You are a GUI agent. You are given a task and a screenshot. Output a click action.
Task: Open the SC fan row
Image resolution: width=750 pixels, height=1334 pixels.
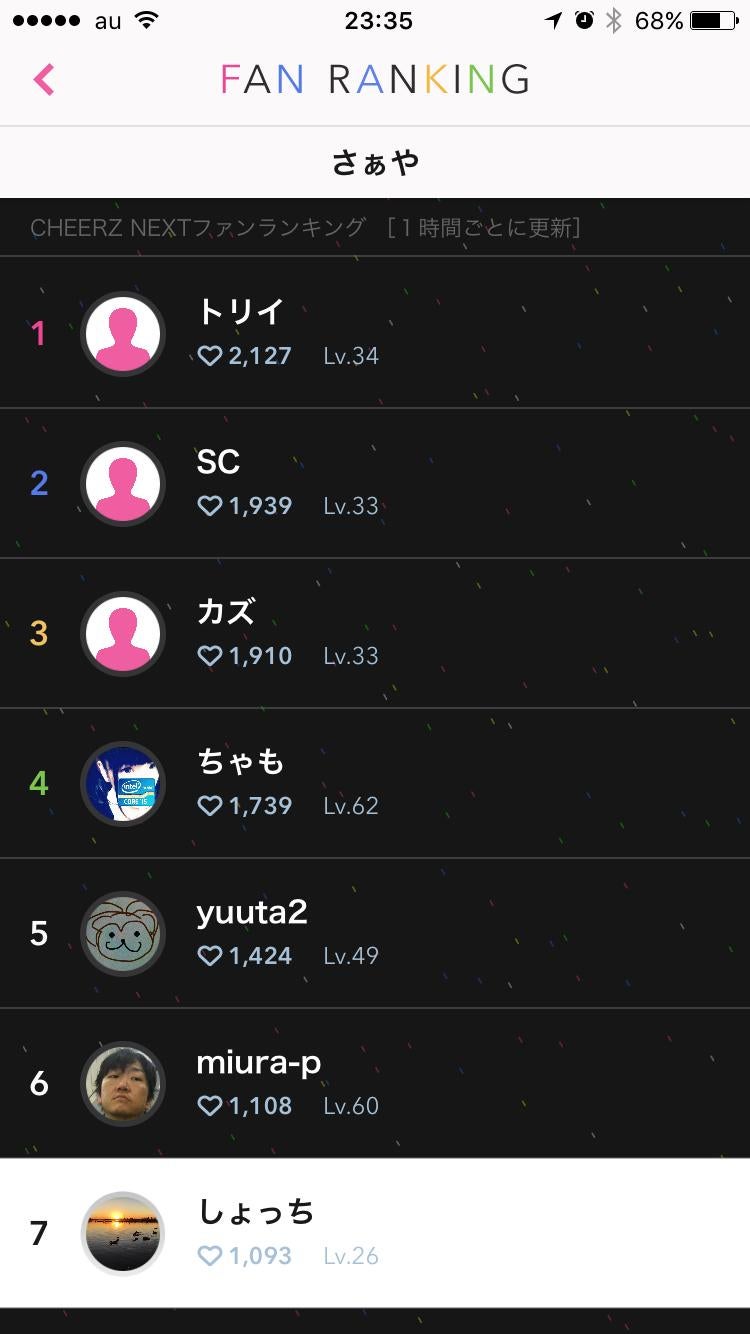pyautogui.click(x=375, y=483)
